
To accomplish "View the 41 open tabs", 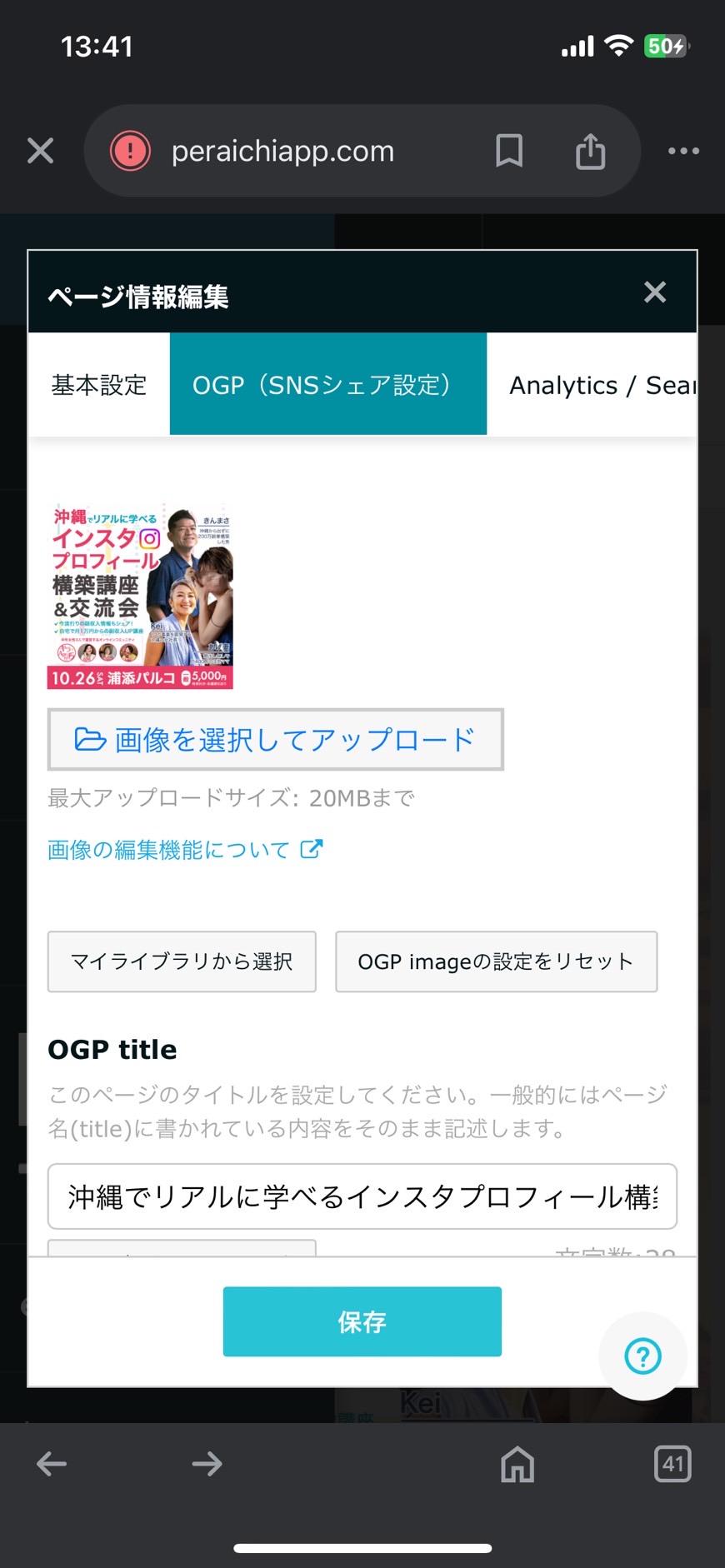I will [x=672, y=1463].
